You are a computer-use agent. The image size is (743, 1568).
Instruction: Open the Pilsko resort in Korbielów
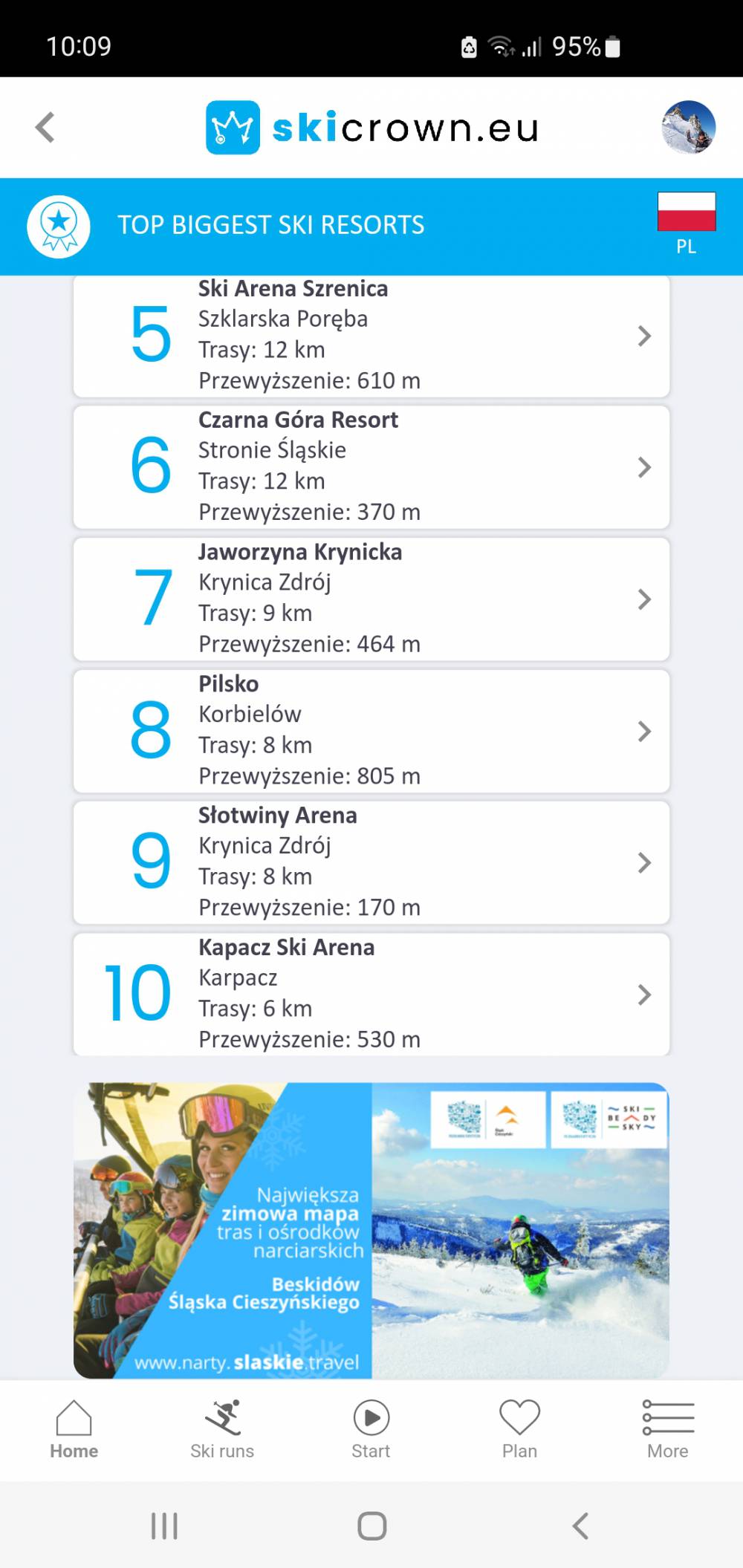371,731
